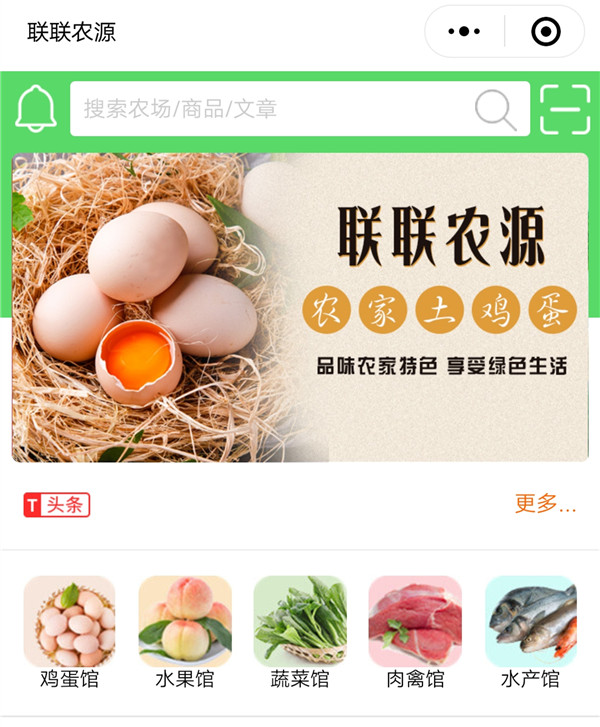Screen dimensions: 600x727
Task: Open the scan code icon
Action: [x=565, y=109]
